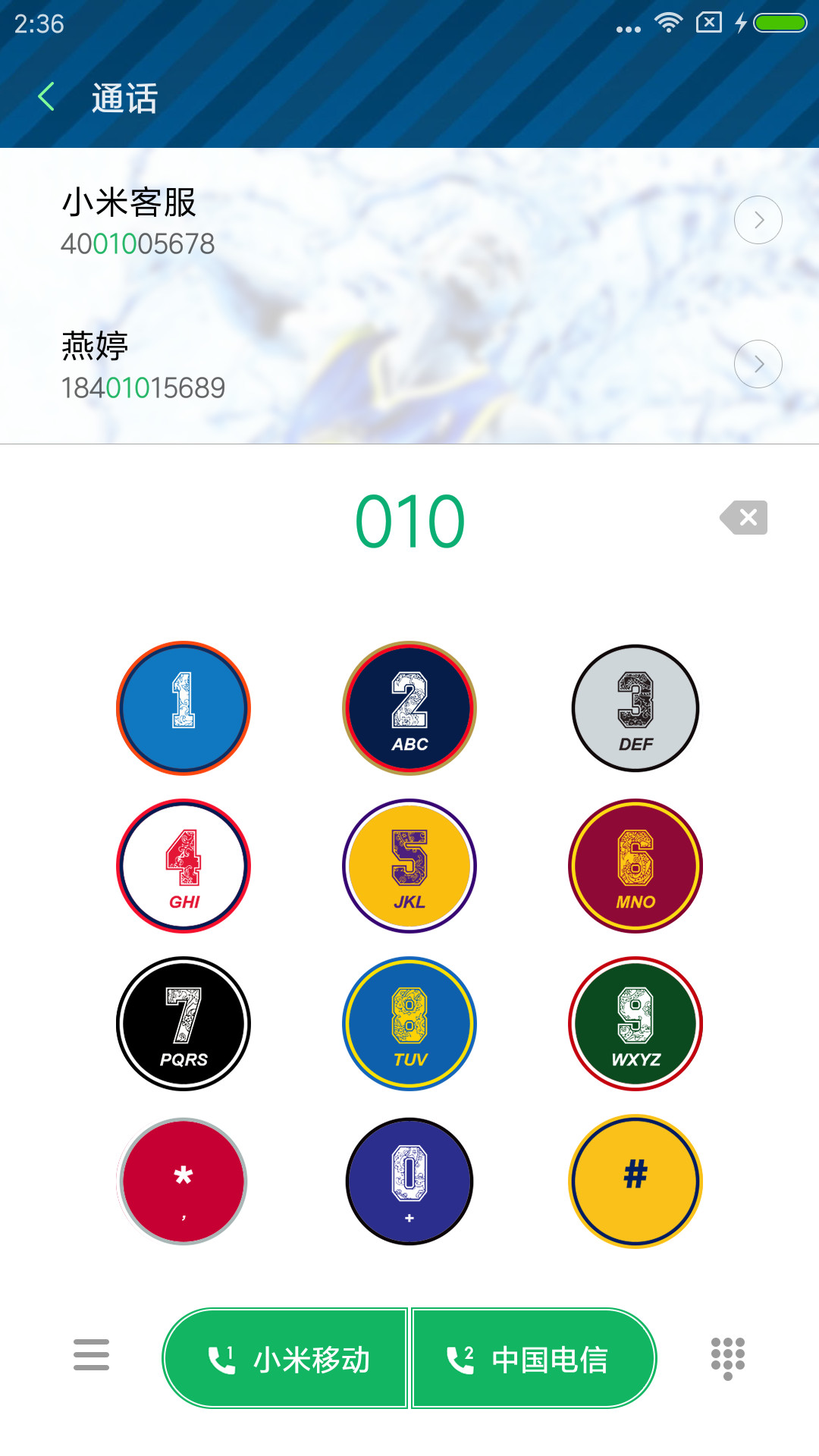Tap the 4 GHI key
This screenshot has height=1456, width=819.
pos(184,866)
